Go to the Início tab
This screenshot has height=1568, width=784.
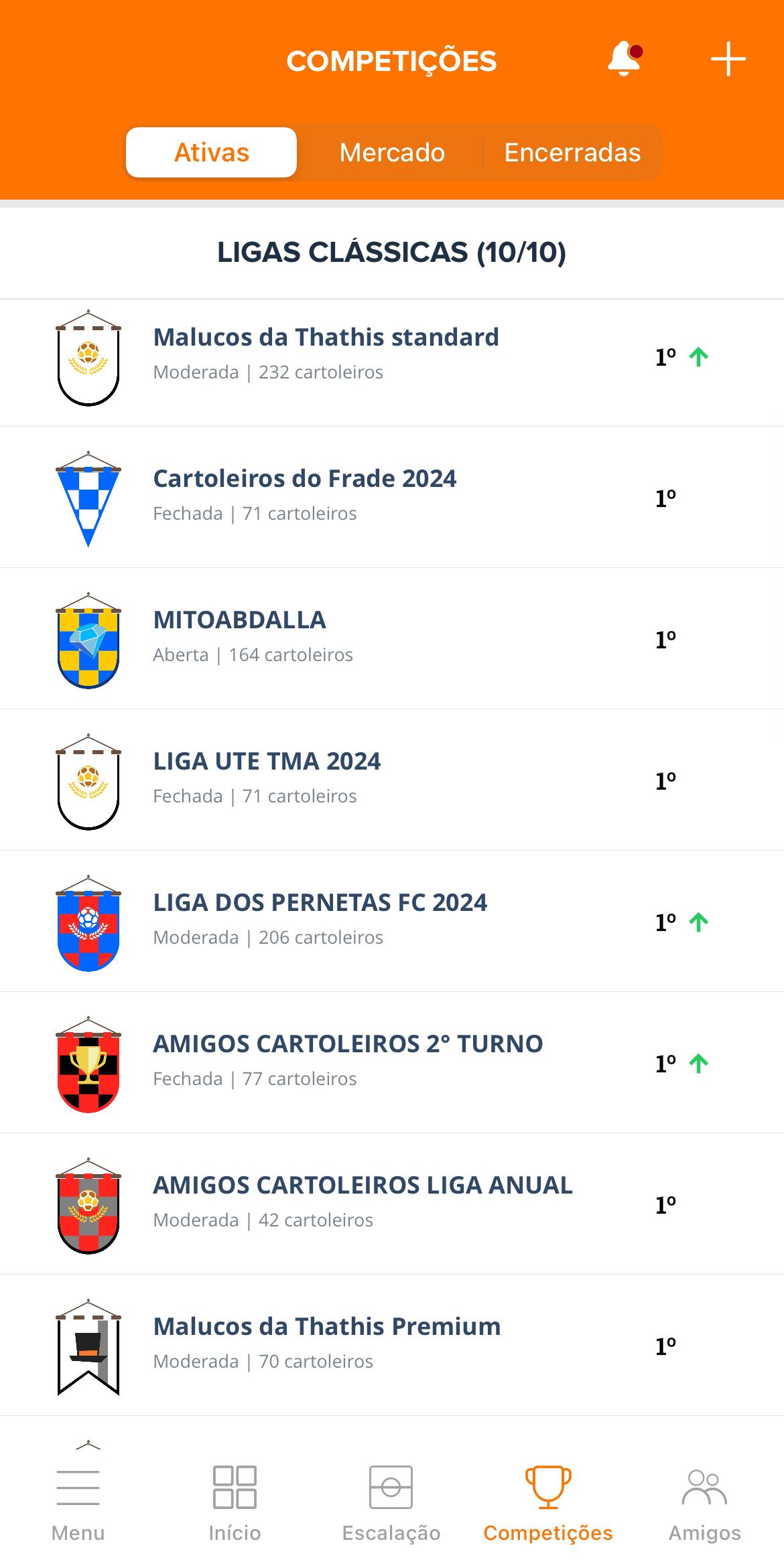coord(235,1504)
